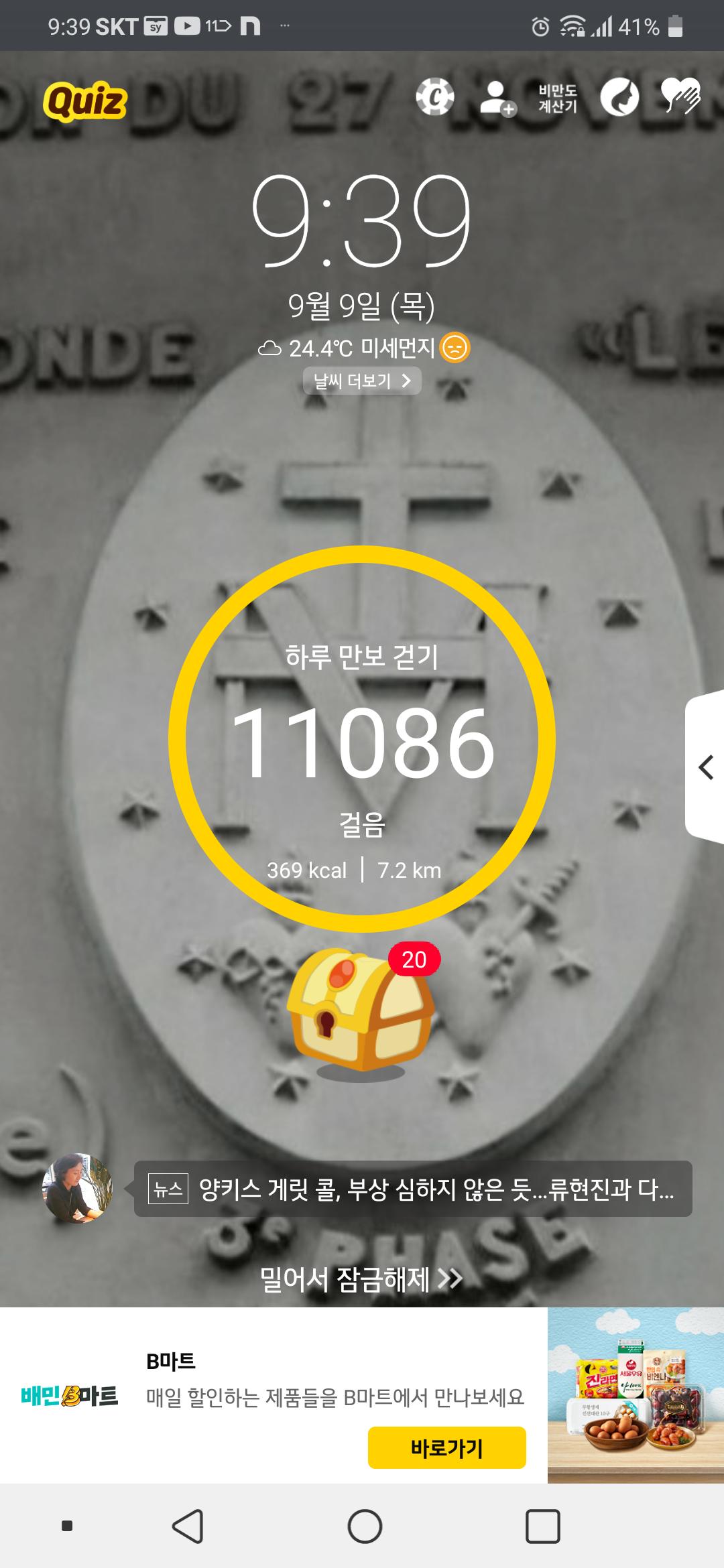This screenshot has height=1568, width=724.
Task: Go back with the navigation bar arrow
Action: [188, 1526]
